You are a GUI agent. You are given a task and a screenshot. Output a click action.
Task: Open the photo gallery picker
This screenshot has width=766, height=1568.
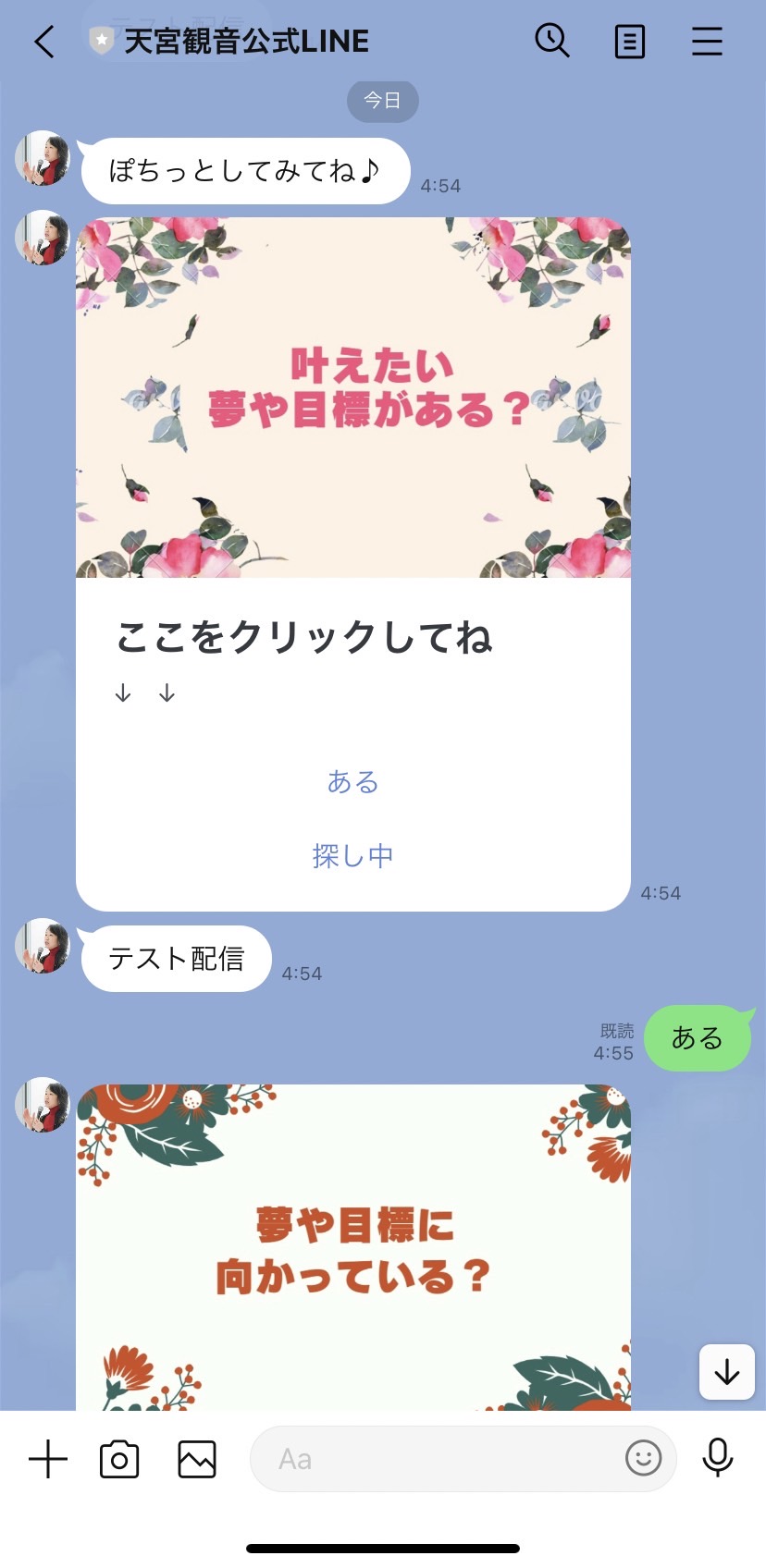point(197,1460)
